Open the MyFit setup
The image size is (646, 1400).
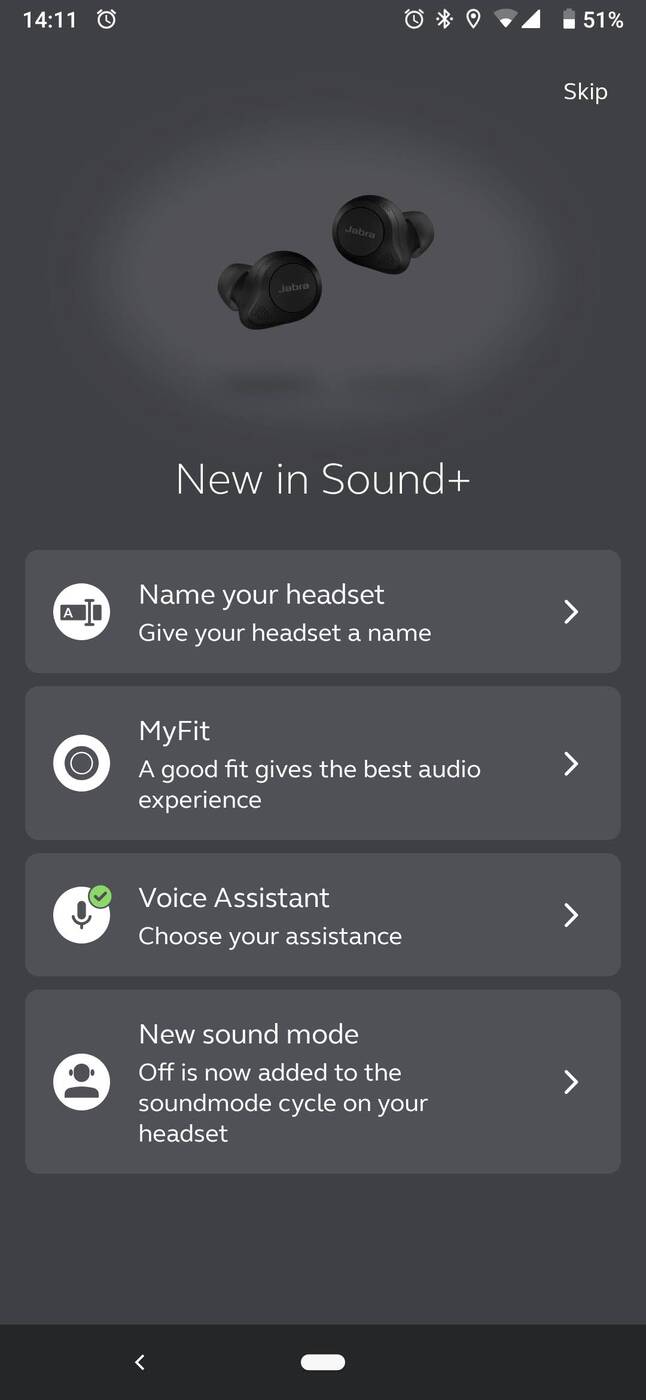(x=322, y=763)
